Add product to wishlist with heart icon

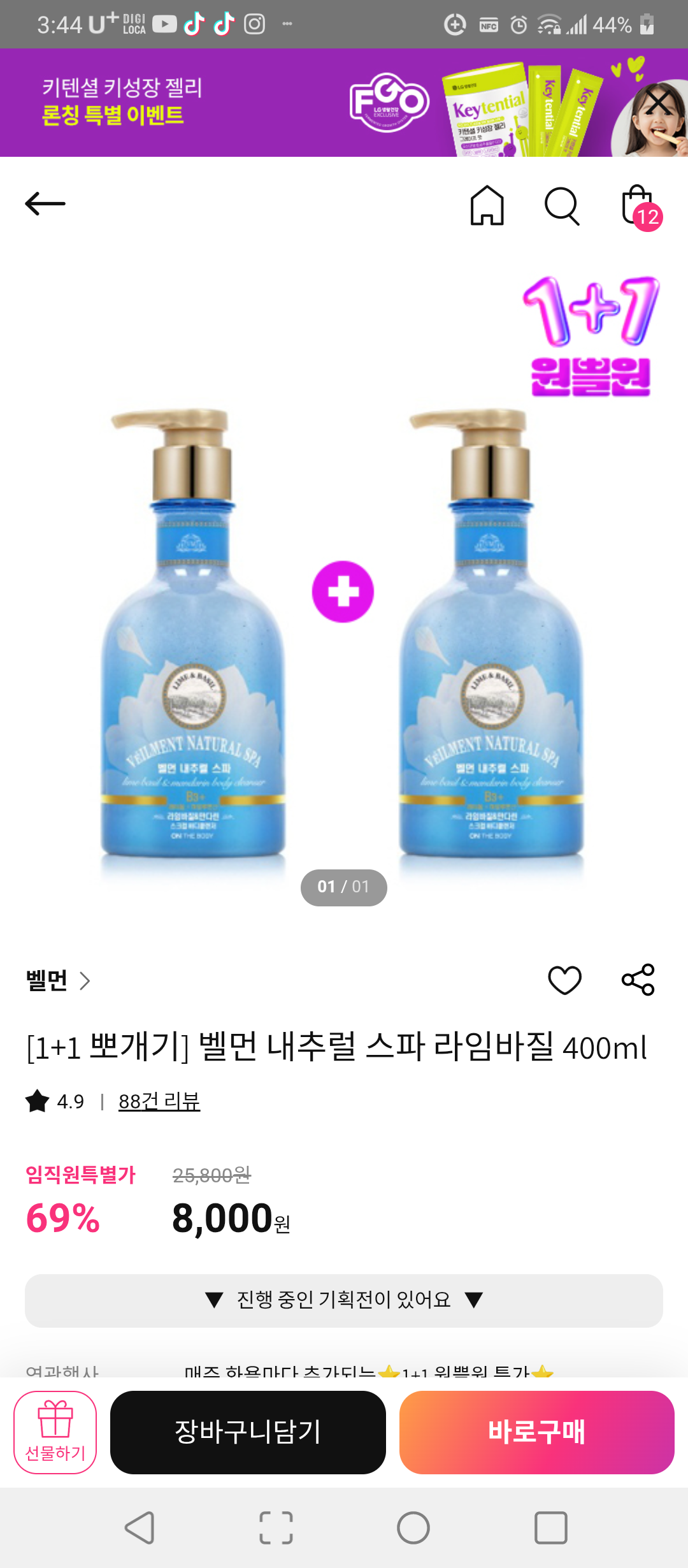[x=565, y=980]
